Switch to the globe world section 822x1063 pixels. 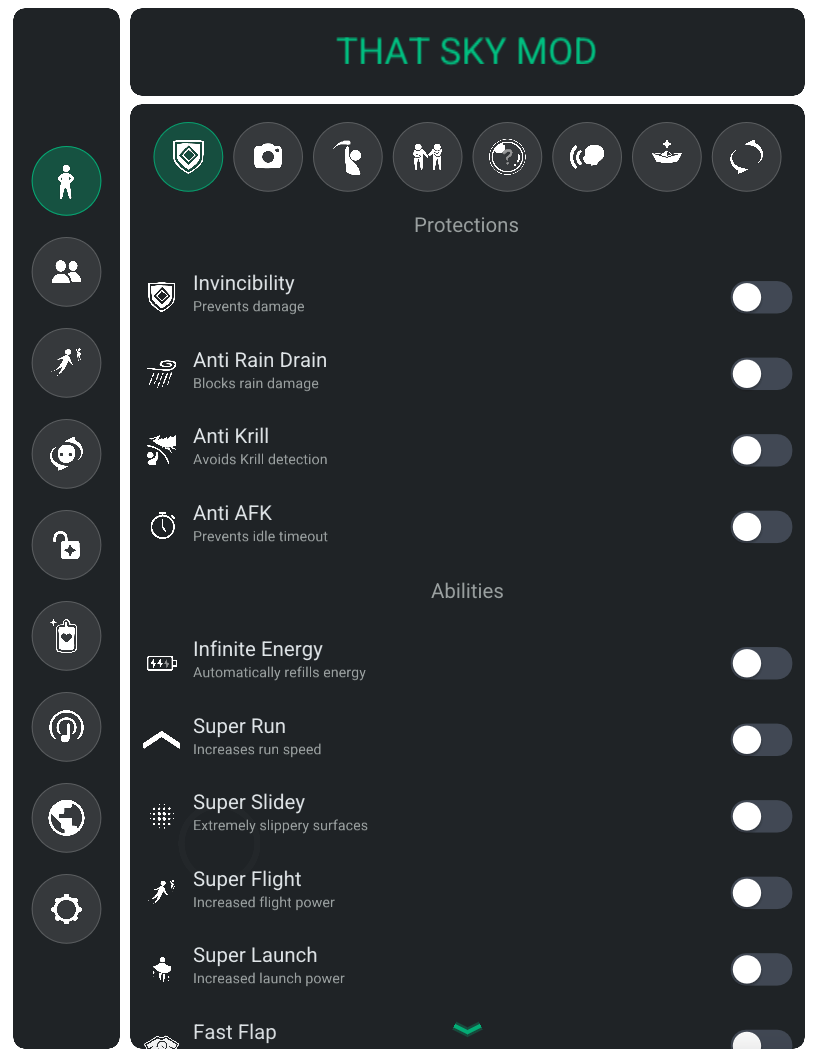(66, 818)
